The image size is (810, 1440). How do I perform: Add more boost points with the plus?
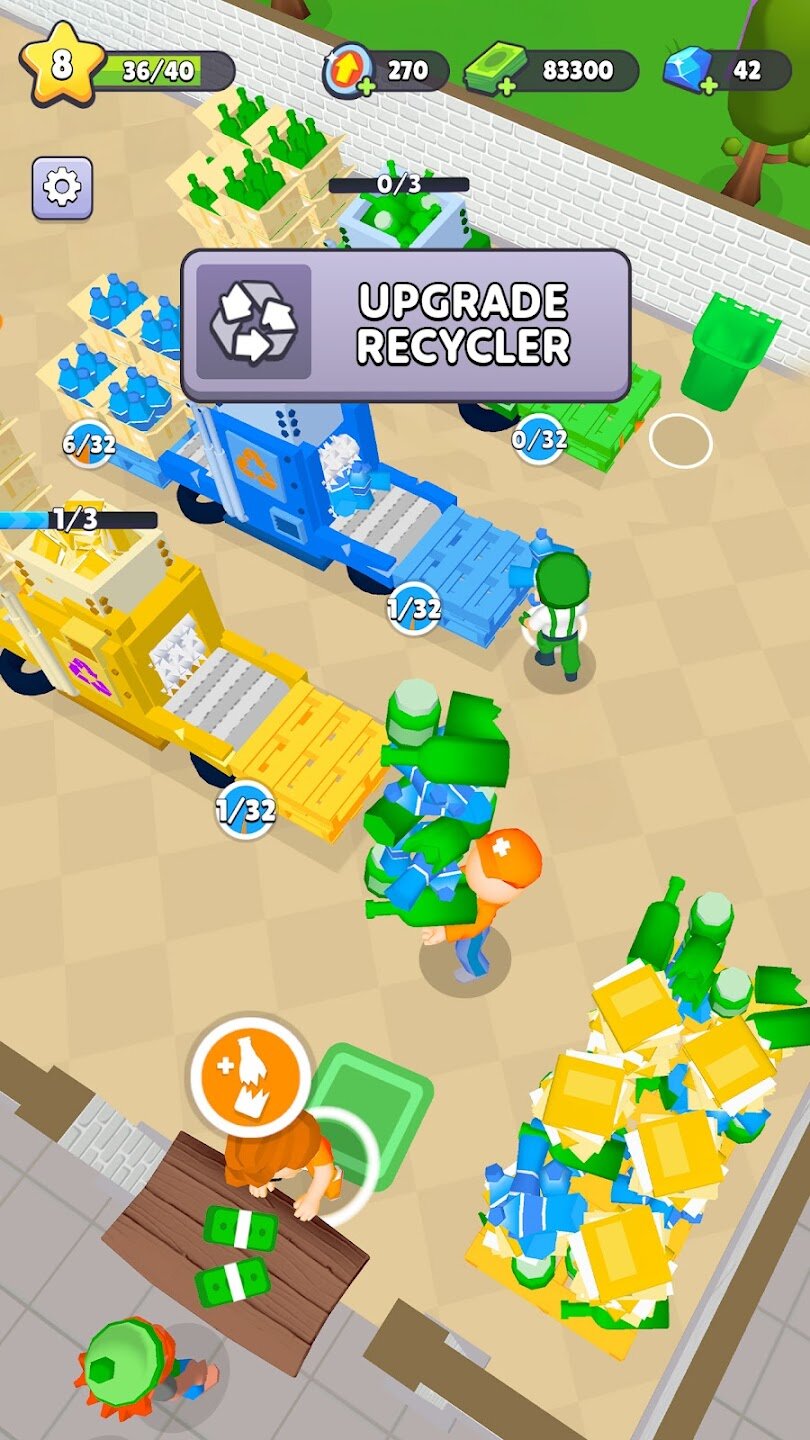[366, 88]
